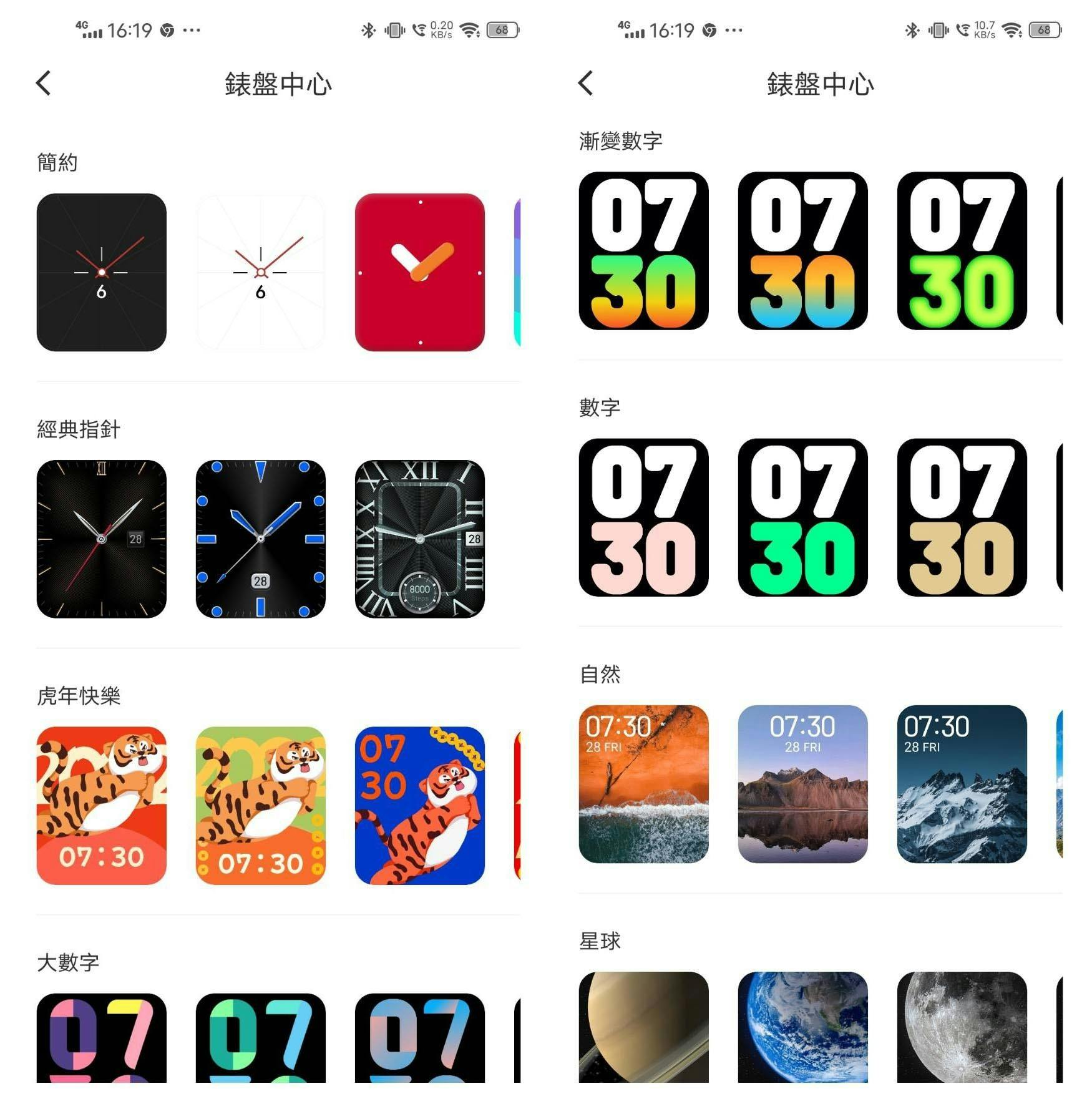This screenshot has height=1119, width=1092.
Task: Pick the Moon watch face in 星球
Action: [962, 1027]
